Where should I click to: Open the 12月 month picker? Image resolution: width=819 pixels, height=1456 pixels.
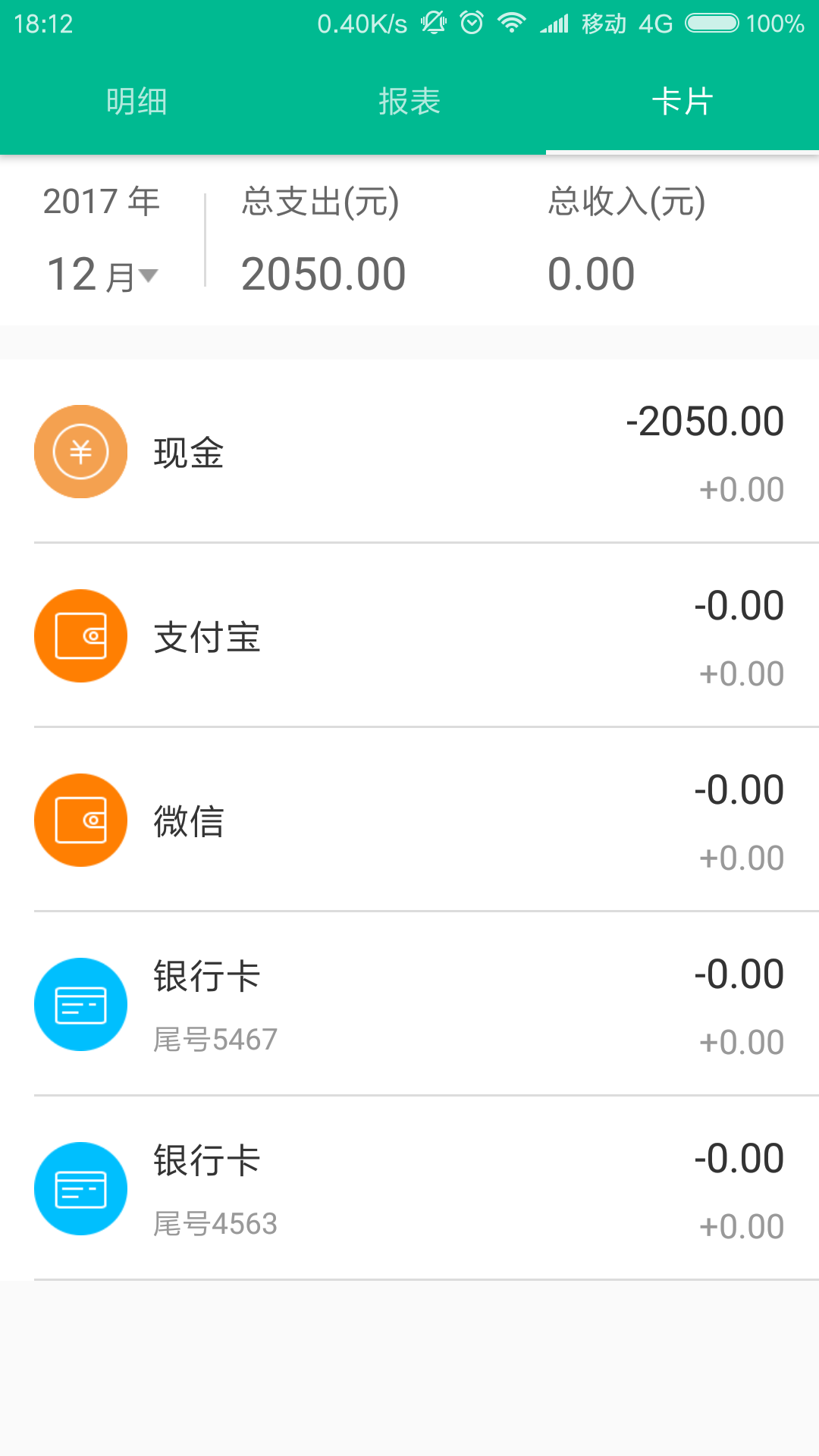tap(102, 274)
